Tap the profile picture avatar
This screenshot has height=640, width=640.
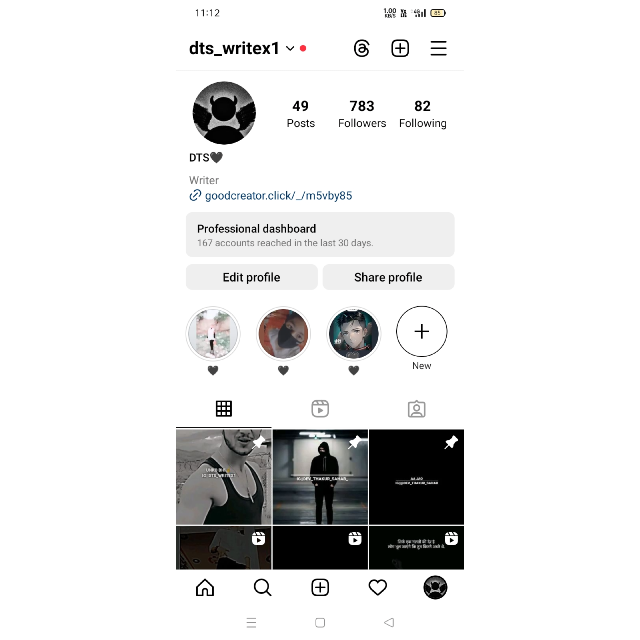click(x=224, y=113)
